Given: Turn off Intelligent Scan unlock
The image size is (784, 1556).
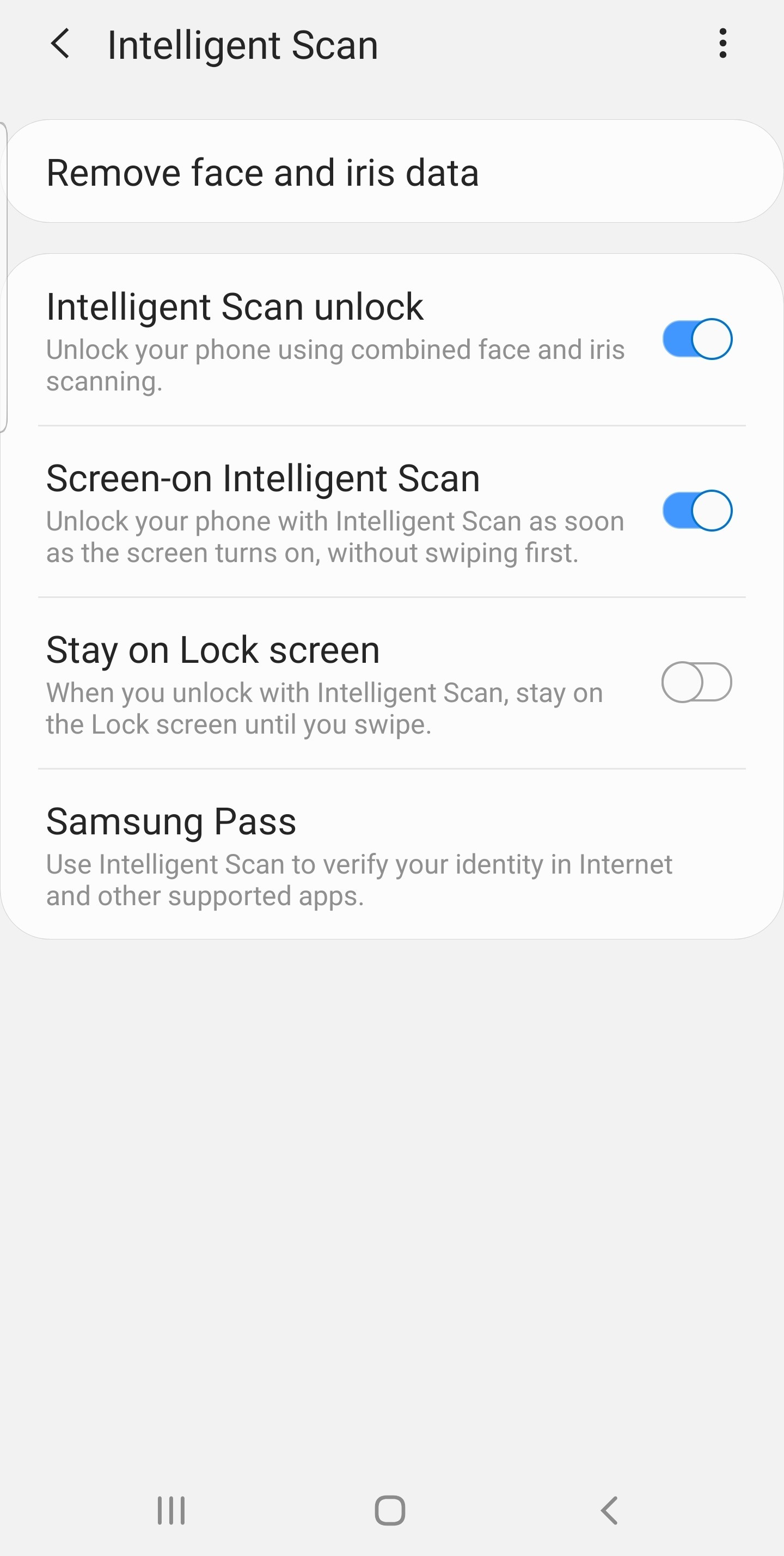Looking at the screenshot, I should pos(697,339).
